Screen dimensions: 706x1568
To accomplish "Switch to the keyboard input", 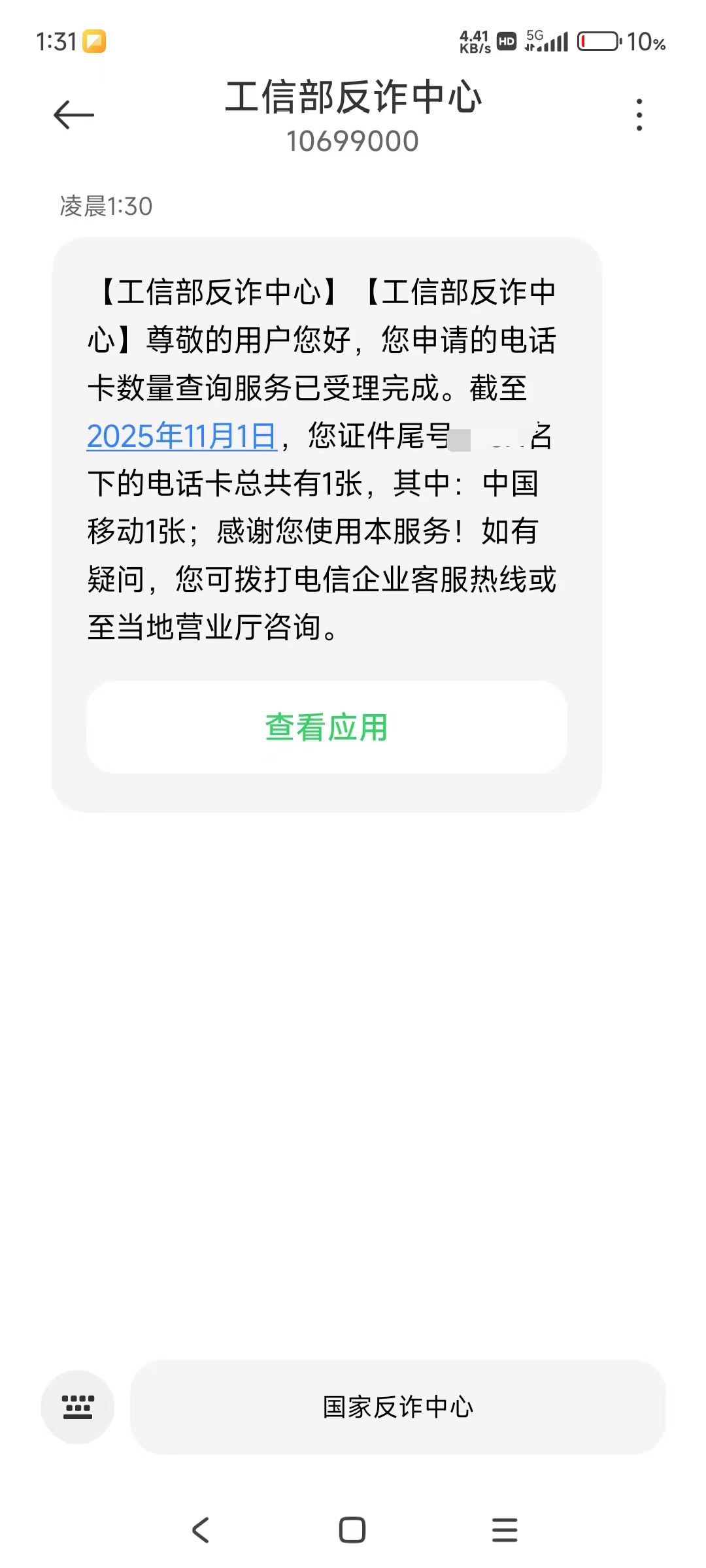I will (x=78, y=1407).
